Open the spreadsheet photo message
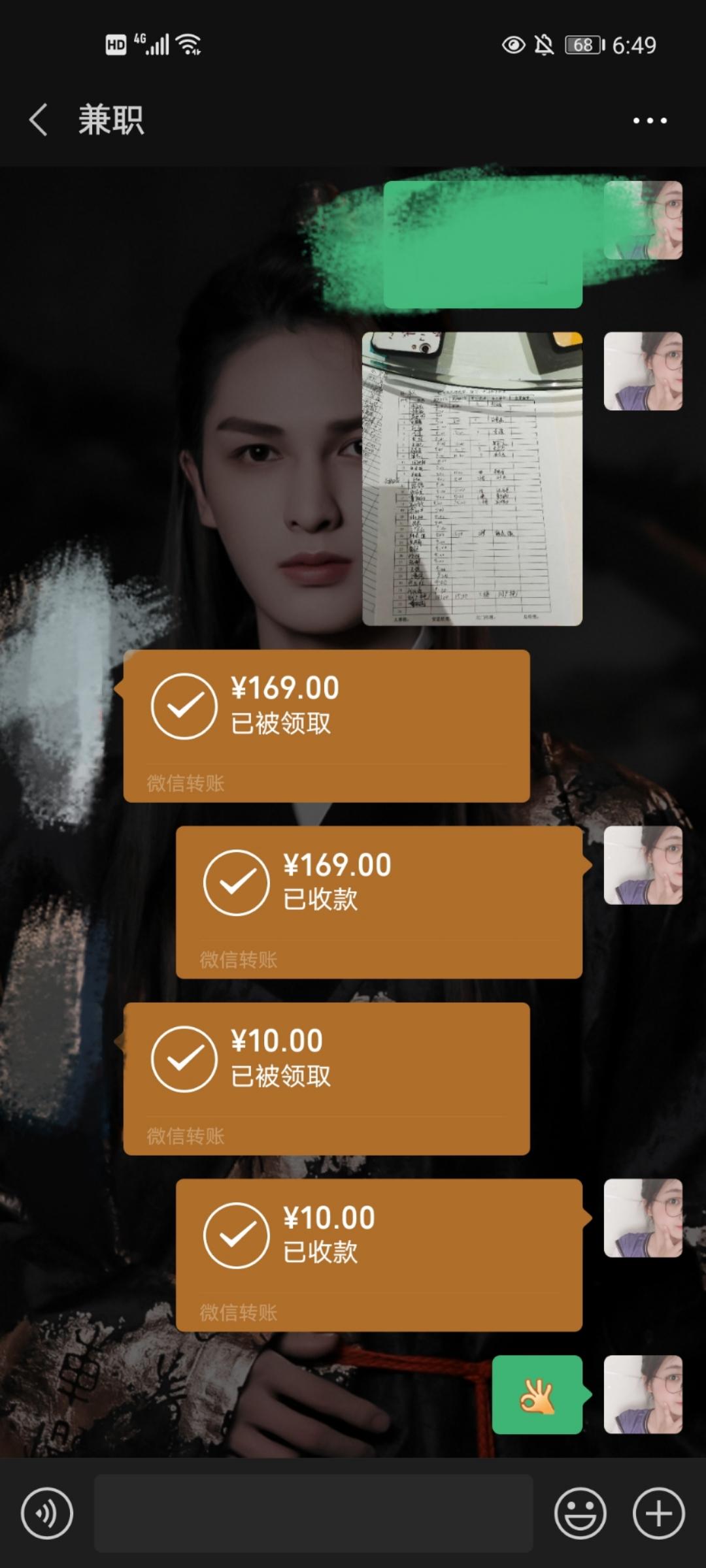The height and width of the screenshot is (1568, 706). pyautogui.click(x=472, y=478)
